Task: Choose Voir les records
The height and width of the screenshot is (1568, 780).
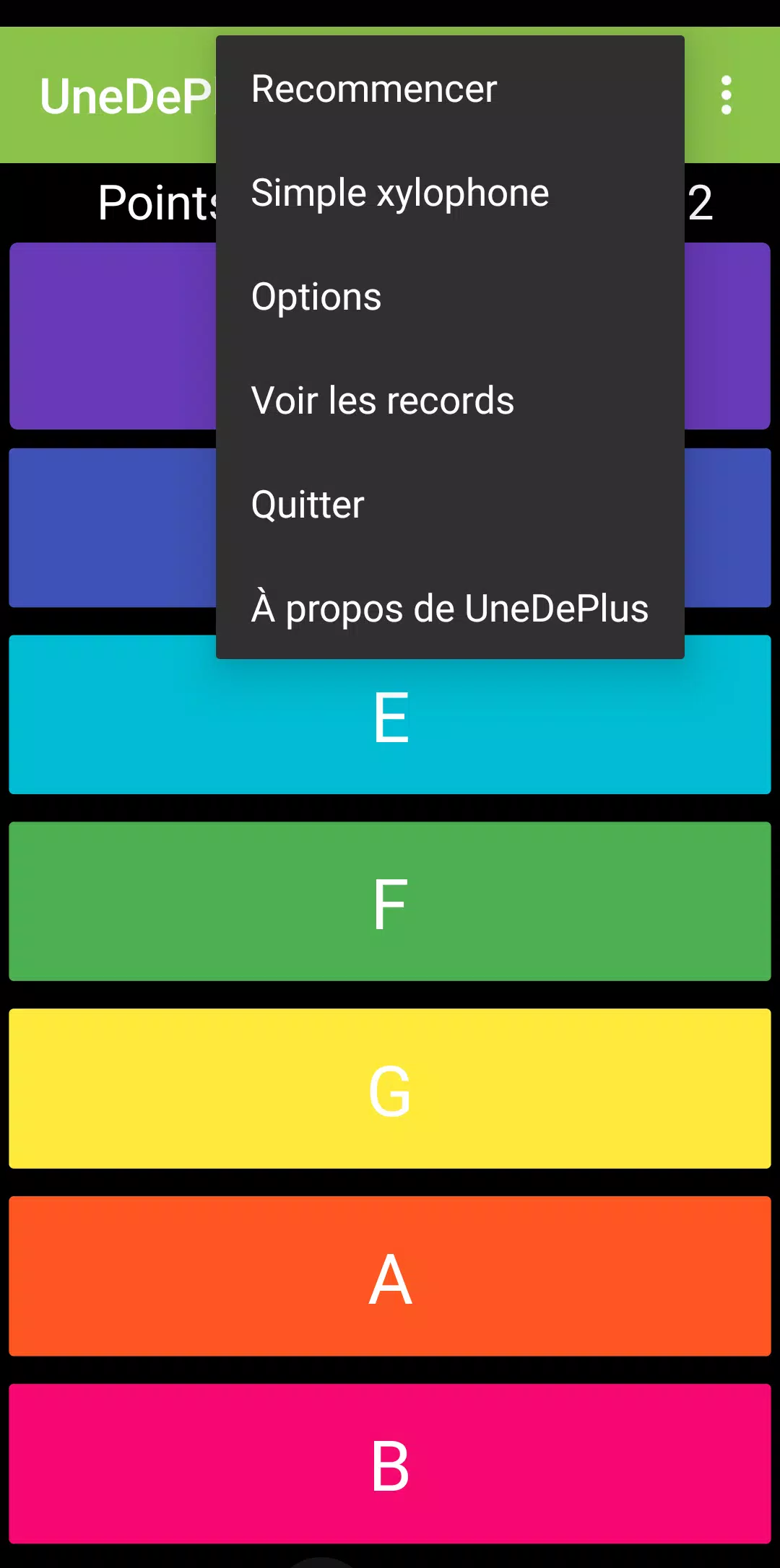Action: click(x=382, y=401)
